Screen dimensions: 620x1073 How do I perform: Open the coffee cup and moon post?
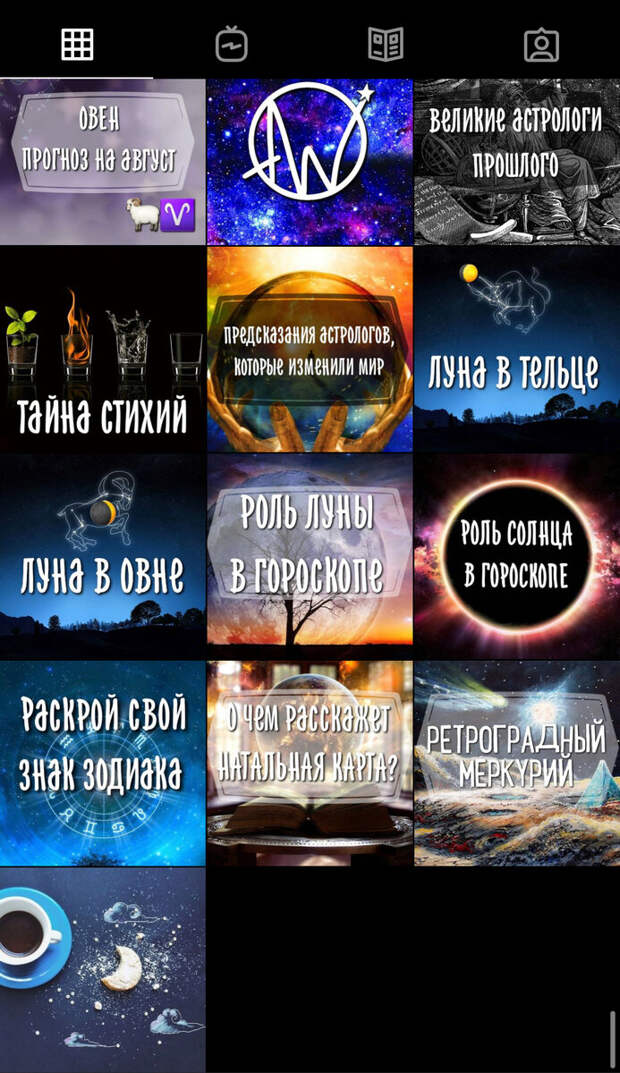click(x=102, y=970)
